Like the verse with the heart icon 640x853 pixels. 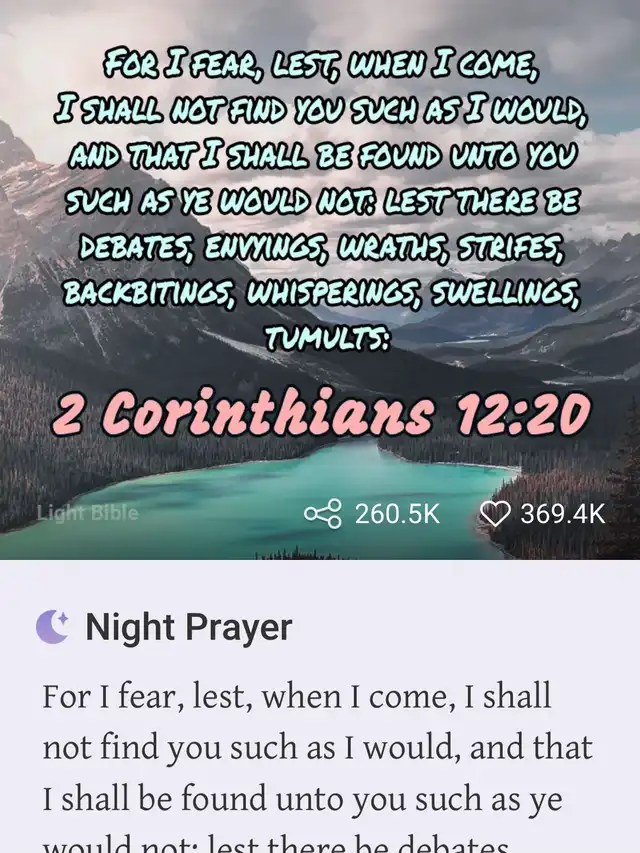[495, 514]
